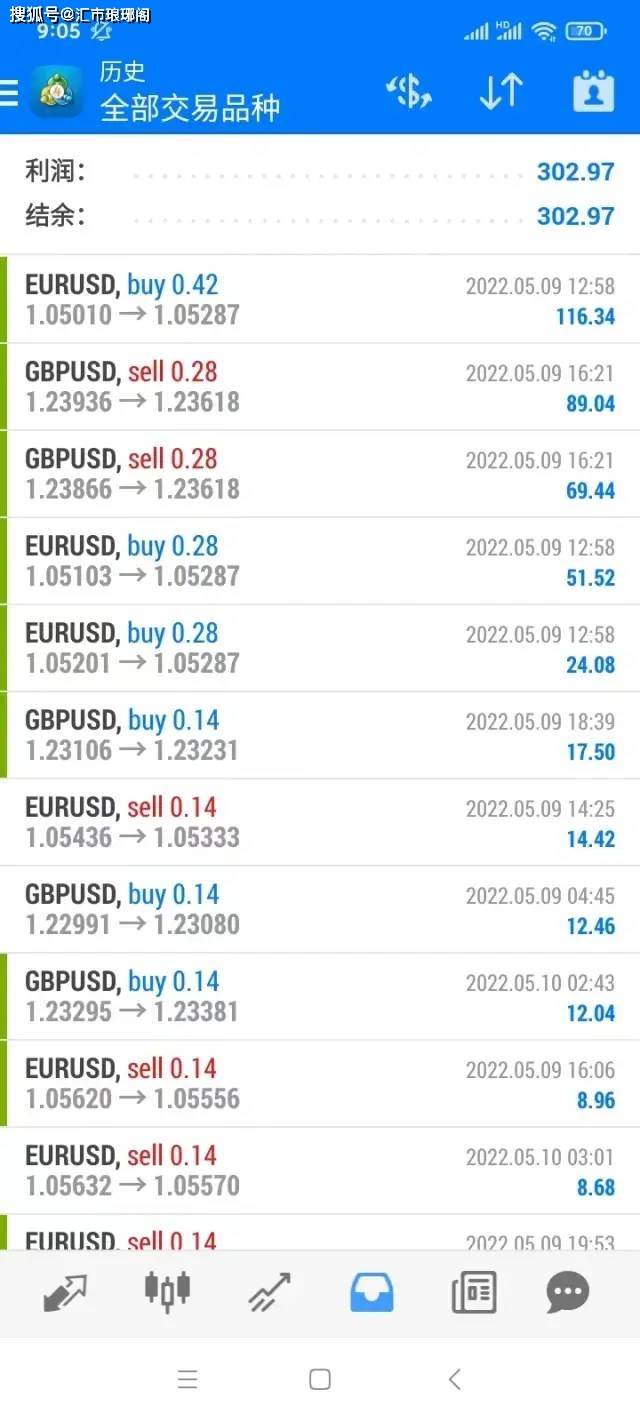Select the History inbox tab
Screen dimensions: 640x1422
371,1292
